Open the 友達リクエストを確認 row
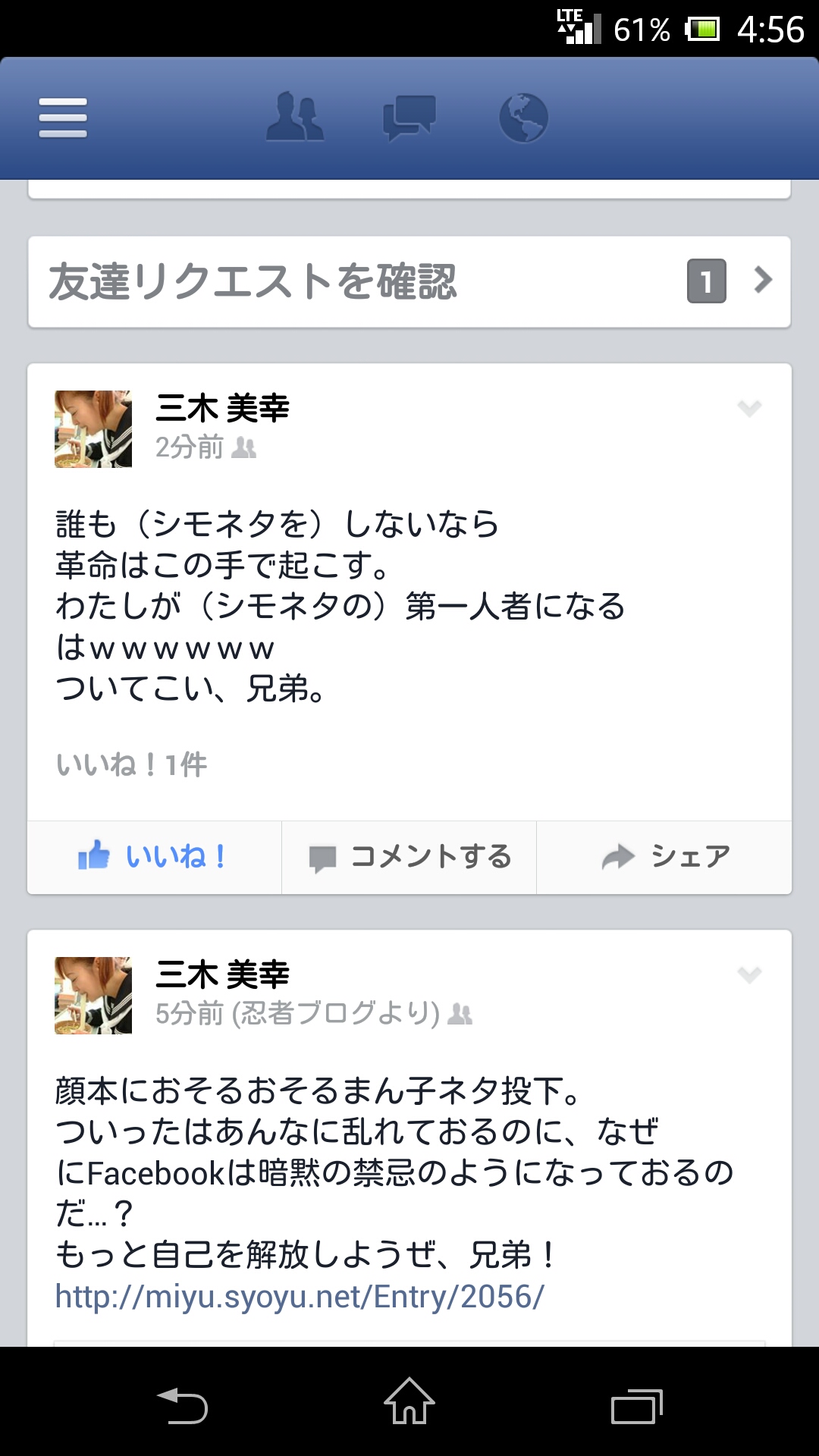Screen dimensions: 819x1456 [409, 282]
